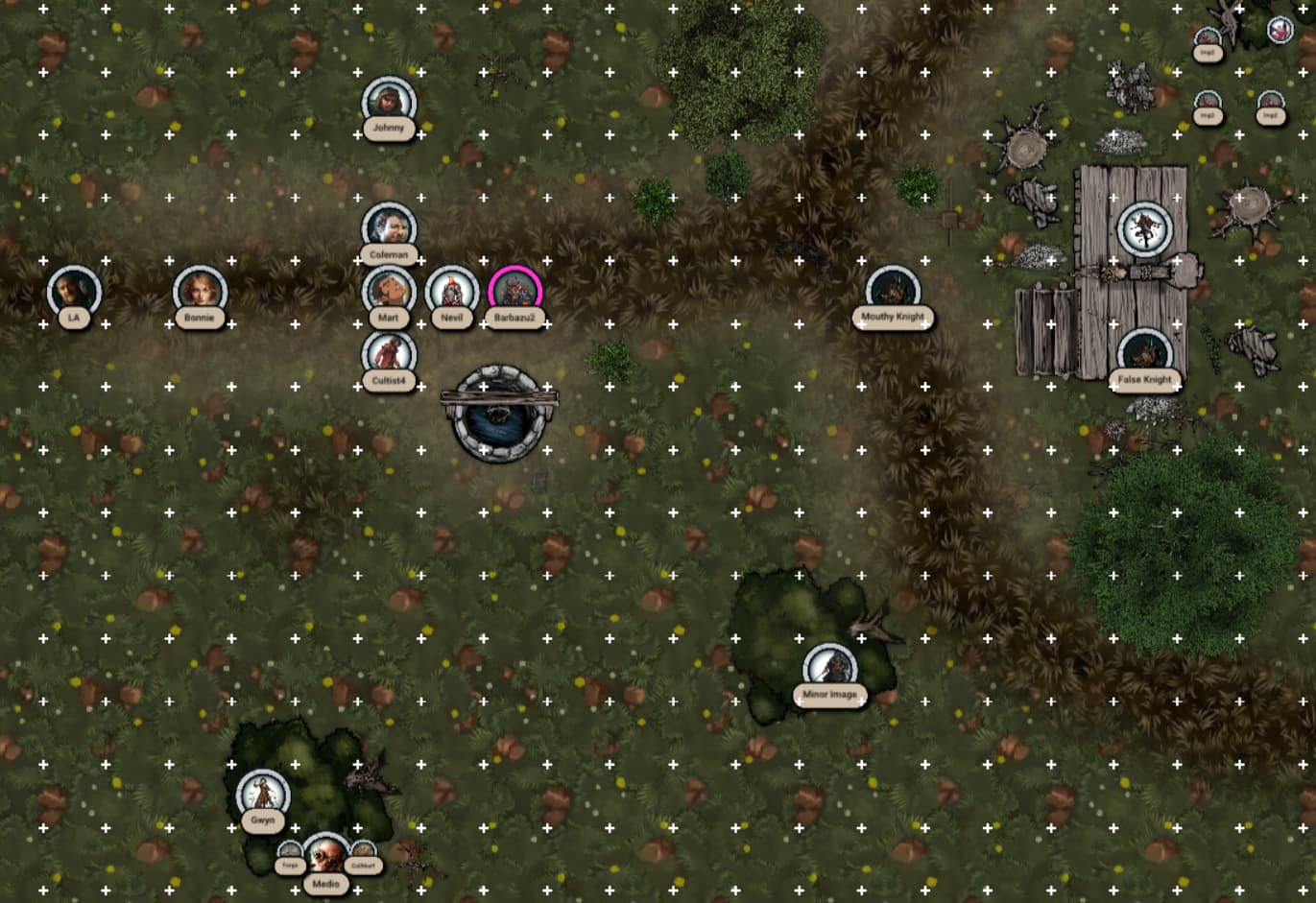1316x903 pixels.
Task: Tap the LA character token
Action: tap(74, 291)
